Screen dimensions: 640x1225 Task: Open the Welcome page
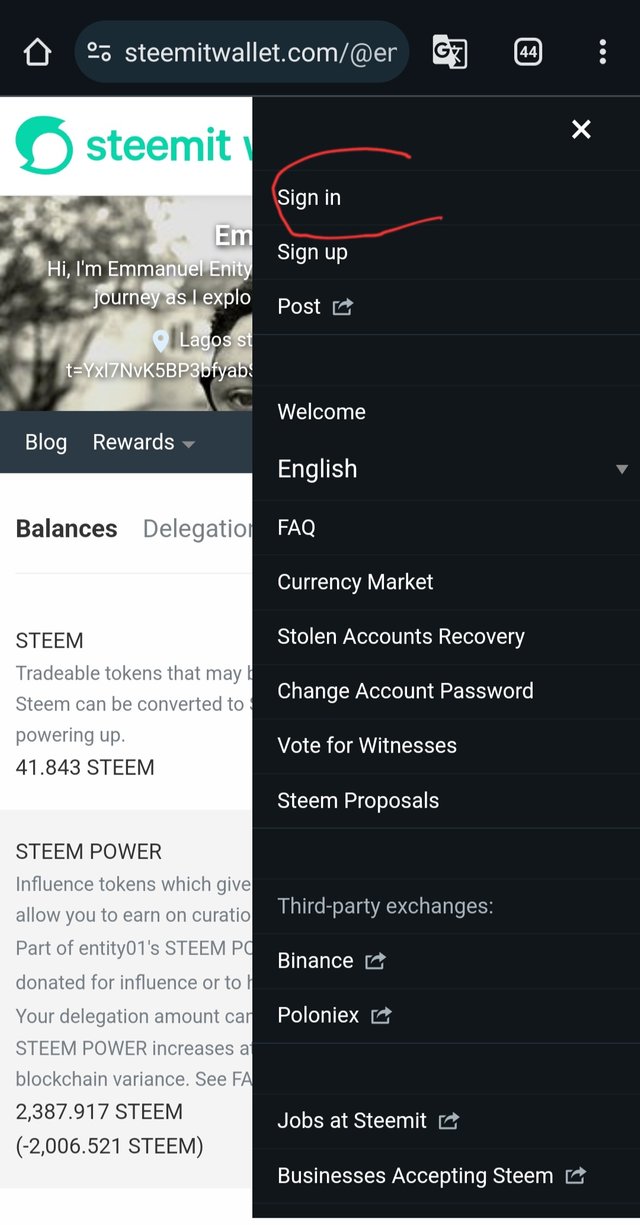click(321, 412)
